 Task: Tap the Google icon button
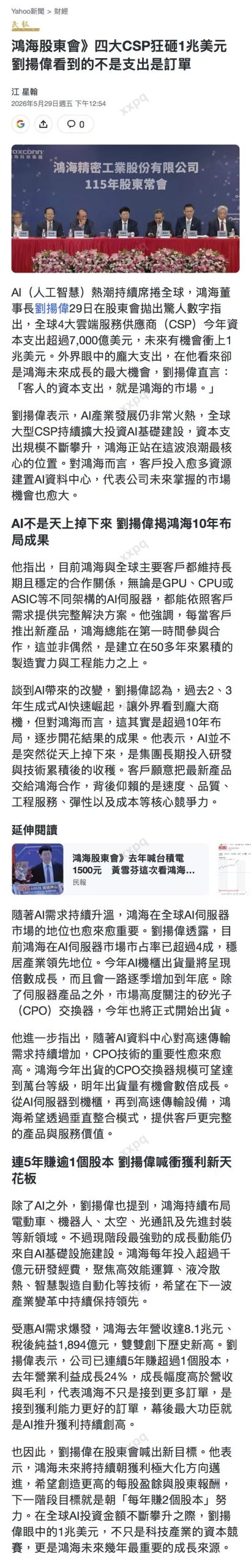[x=20, y=124]
